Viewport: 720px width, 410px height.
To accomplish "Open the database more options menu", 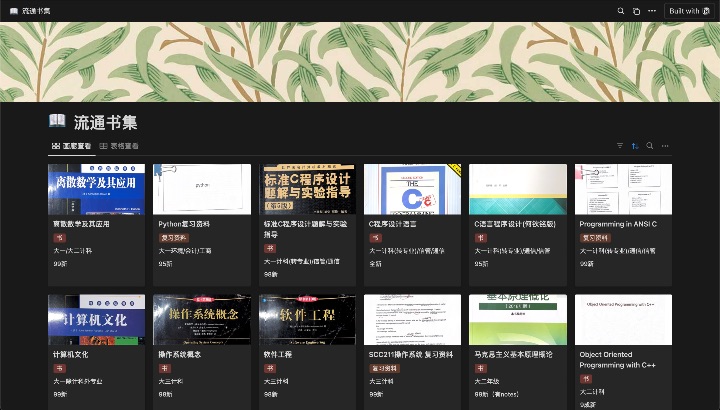I will click(664, 146).
